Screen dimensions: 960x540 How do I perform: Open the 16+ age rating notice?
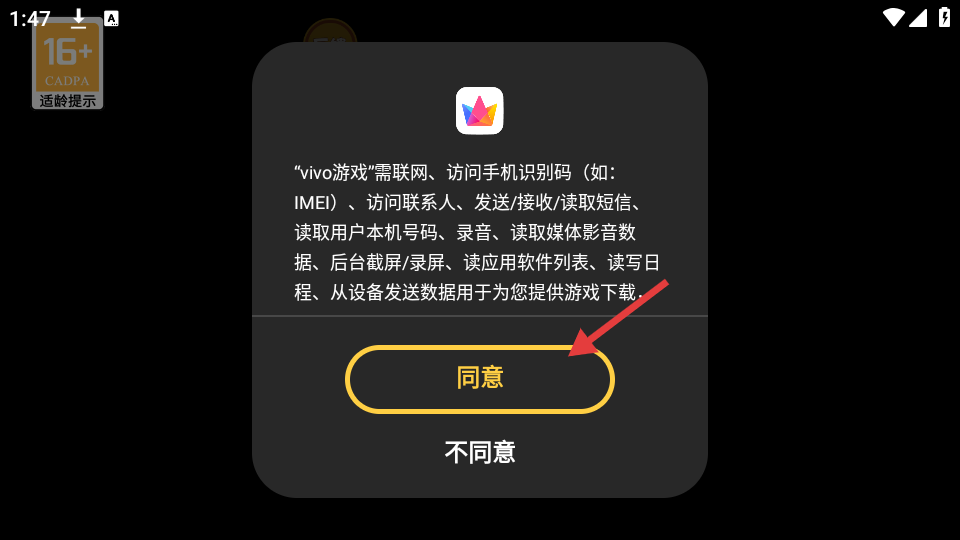pyautogui.click(x=67, y=63)
